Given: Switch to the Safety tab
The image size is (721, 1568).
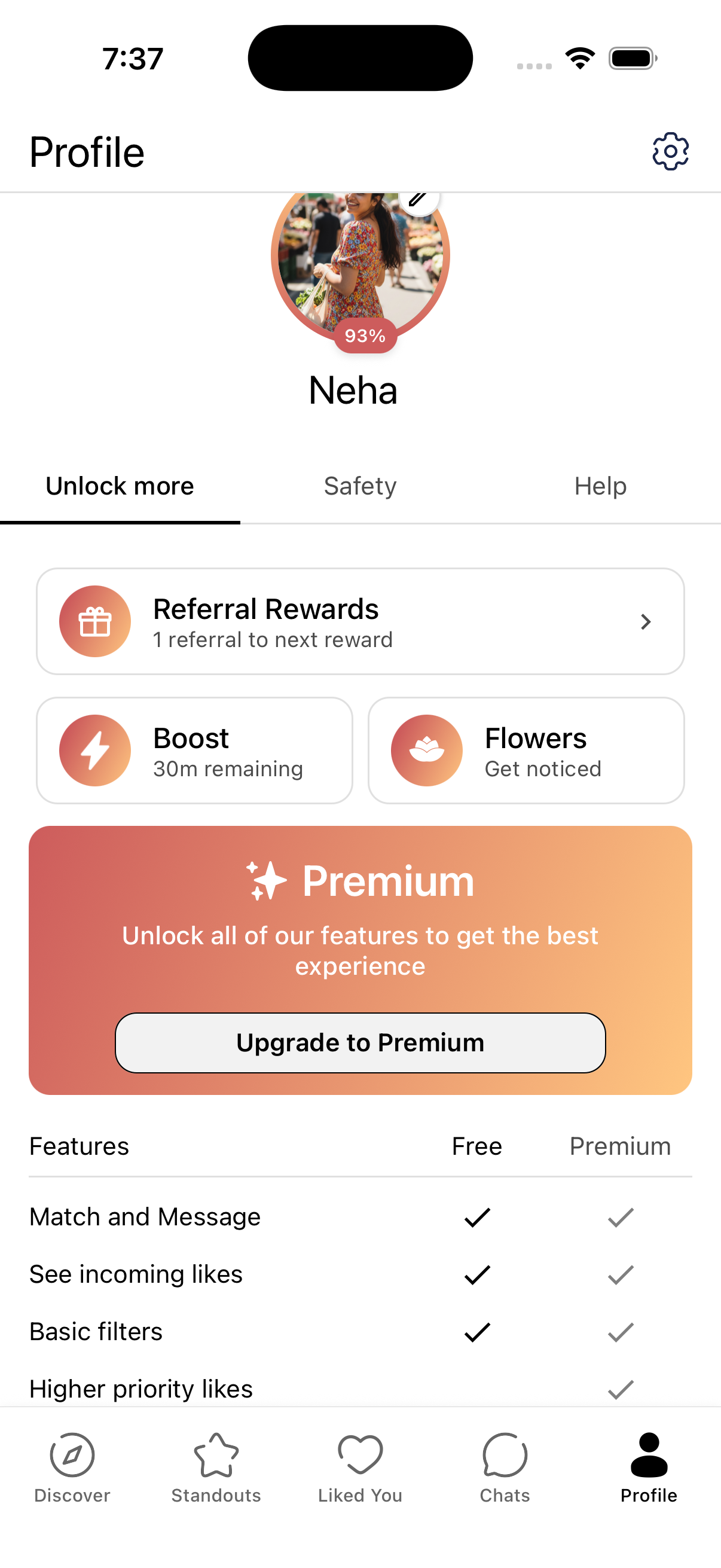Looking at the screenshot, I should point(360,486).
